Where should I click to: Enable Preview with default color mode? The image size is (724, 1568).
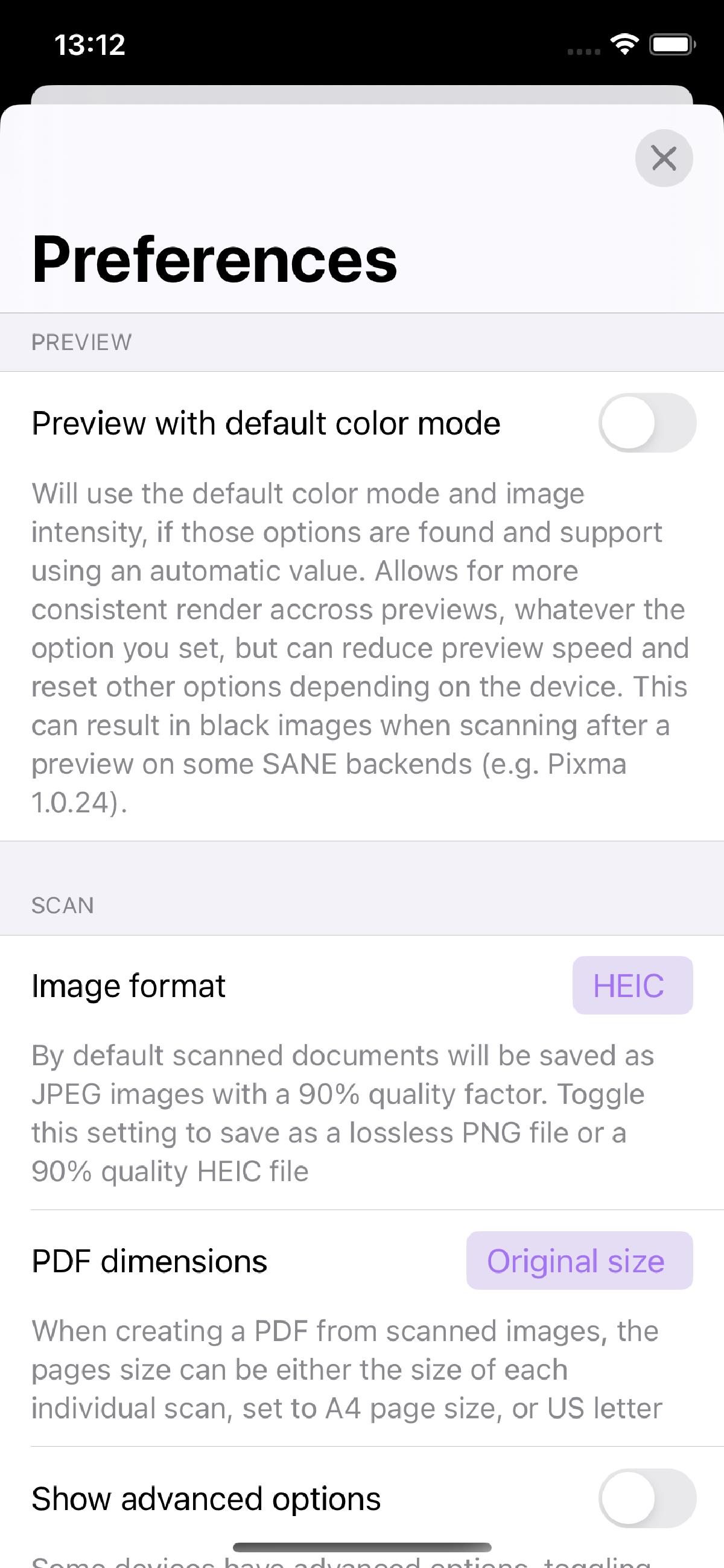(647, 423)
